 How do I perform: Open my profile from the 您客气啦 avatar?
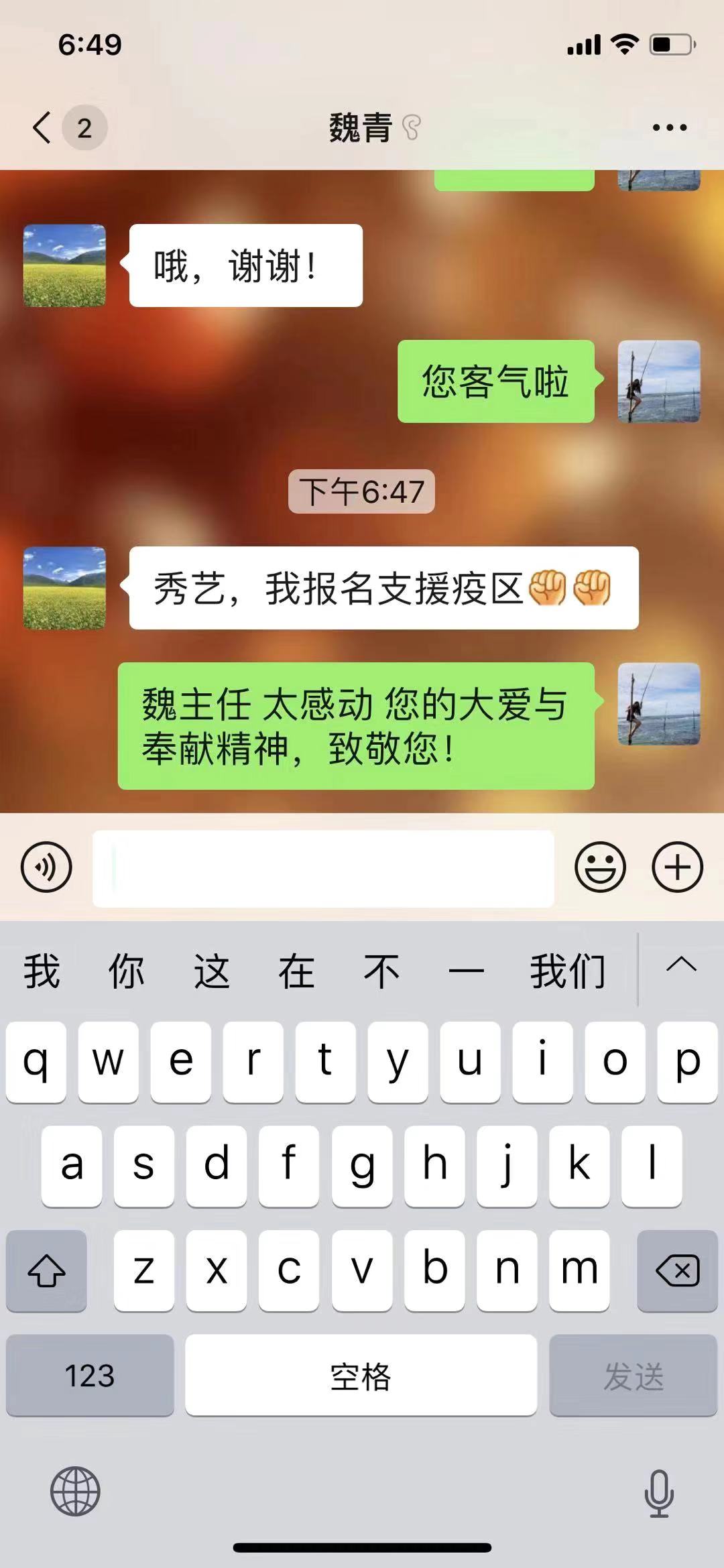[x=658, y=381]
